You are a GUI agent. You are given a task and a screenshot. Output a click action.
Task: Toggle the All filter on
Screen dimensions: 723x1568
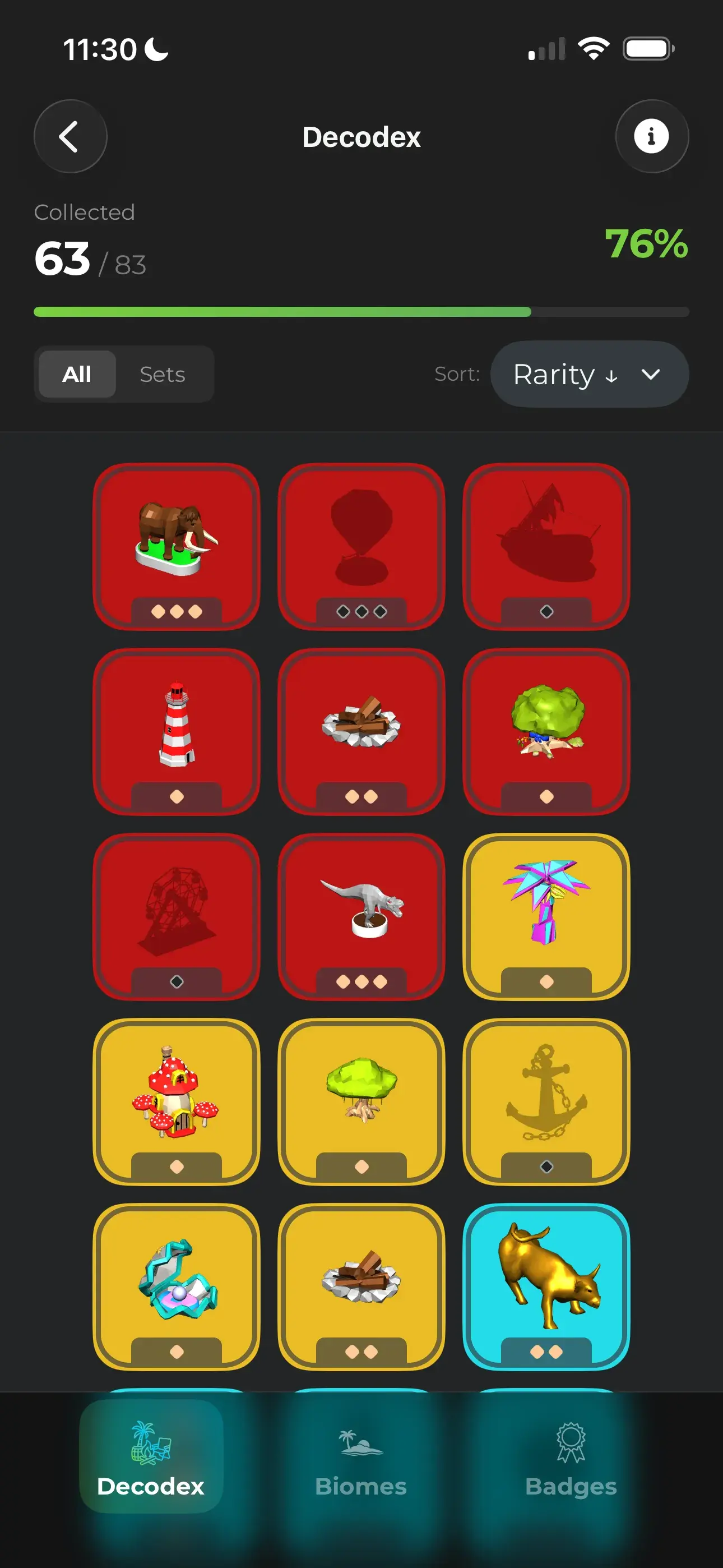click(77, 375)
